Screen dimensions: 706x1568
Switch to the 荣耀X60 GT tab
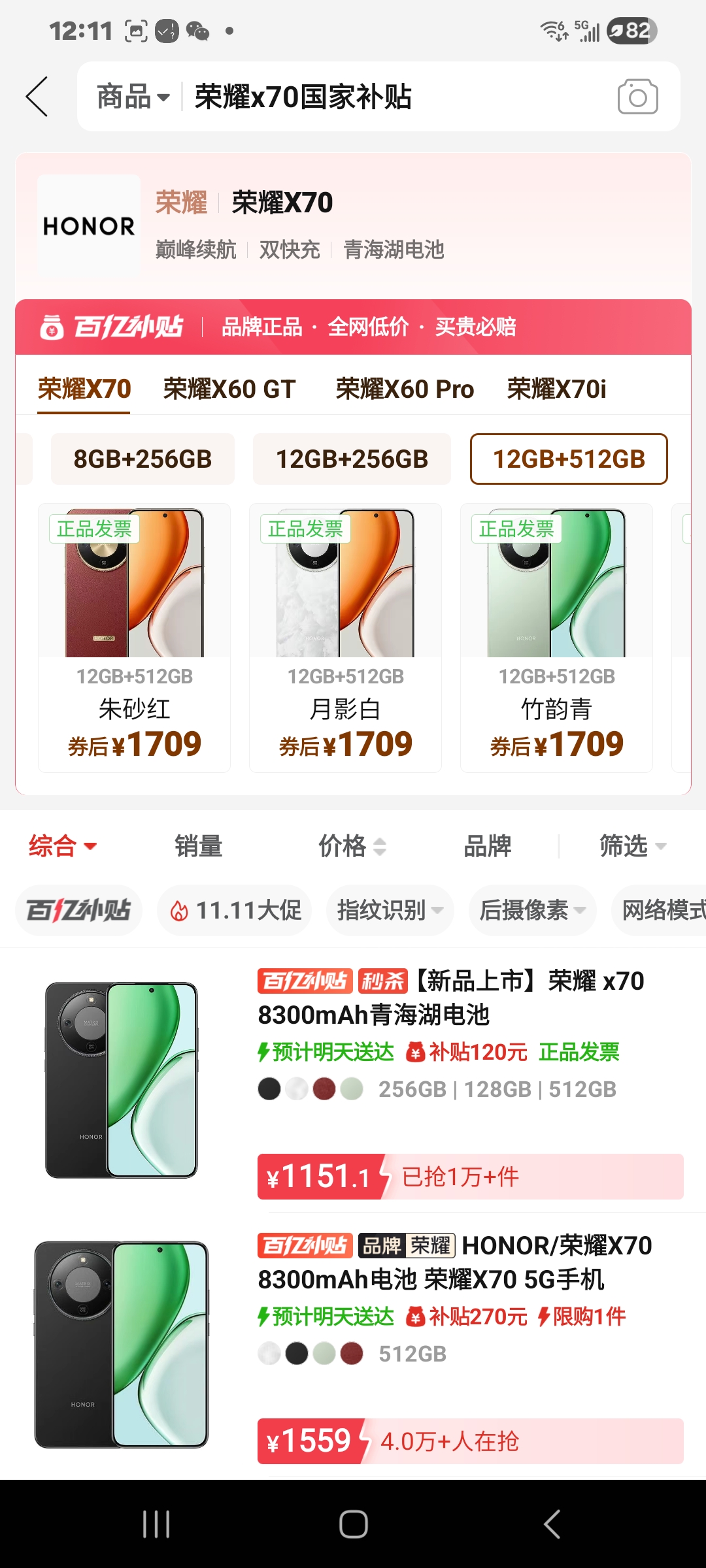229,389
